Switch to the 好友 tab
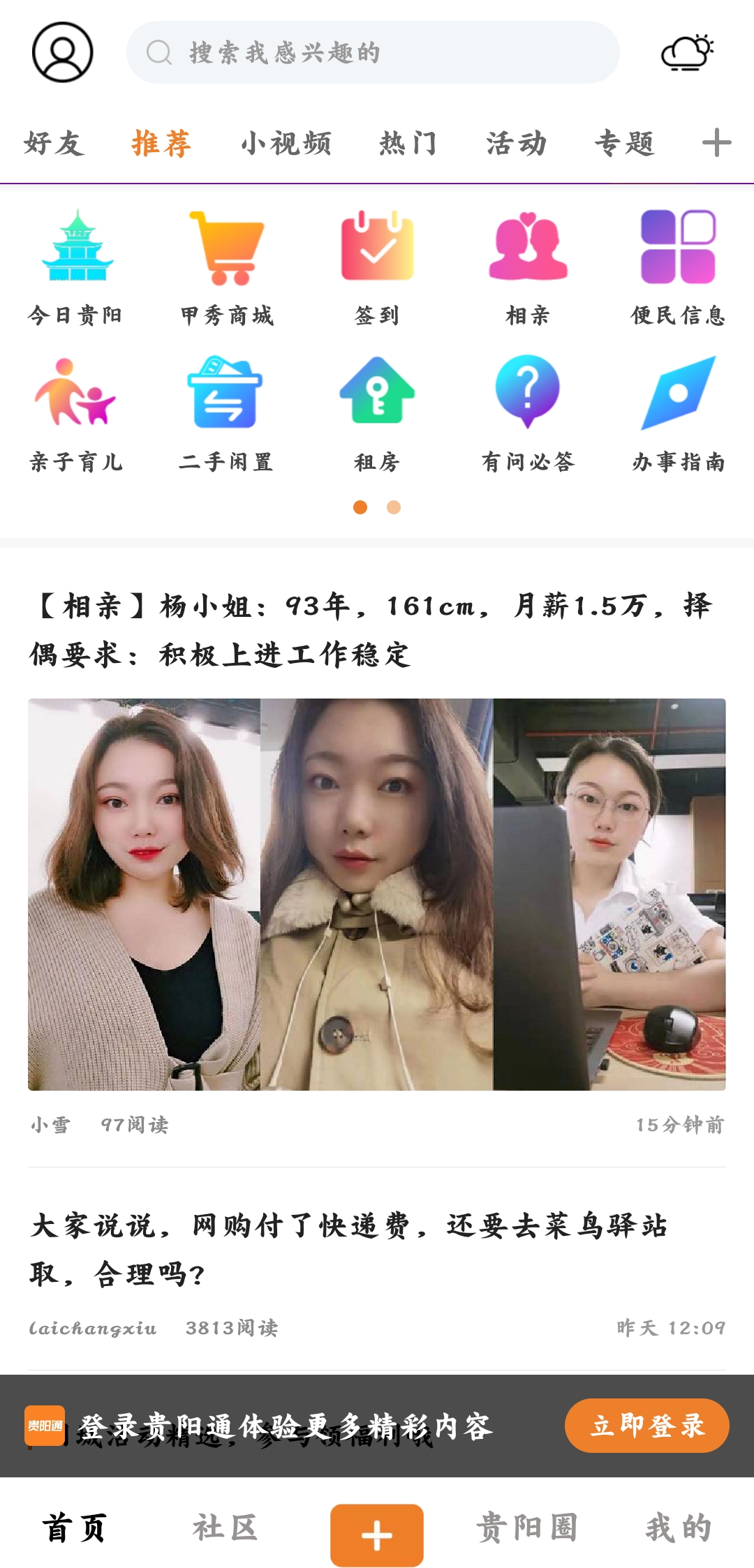The width and height of the screenshot is (754, 1568). pyautogui.click(x=54, y=143)
